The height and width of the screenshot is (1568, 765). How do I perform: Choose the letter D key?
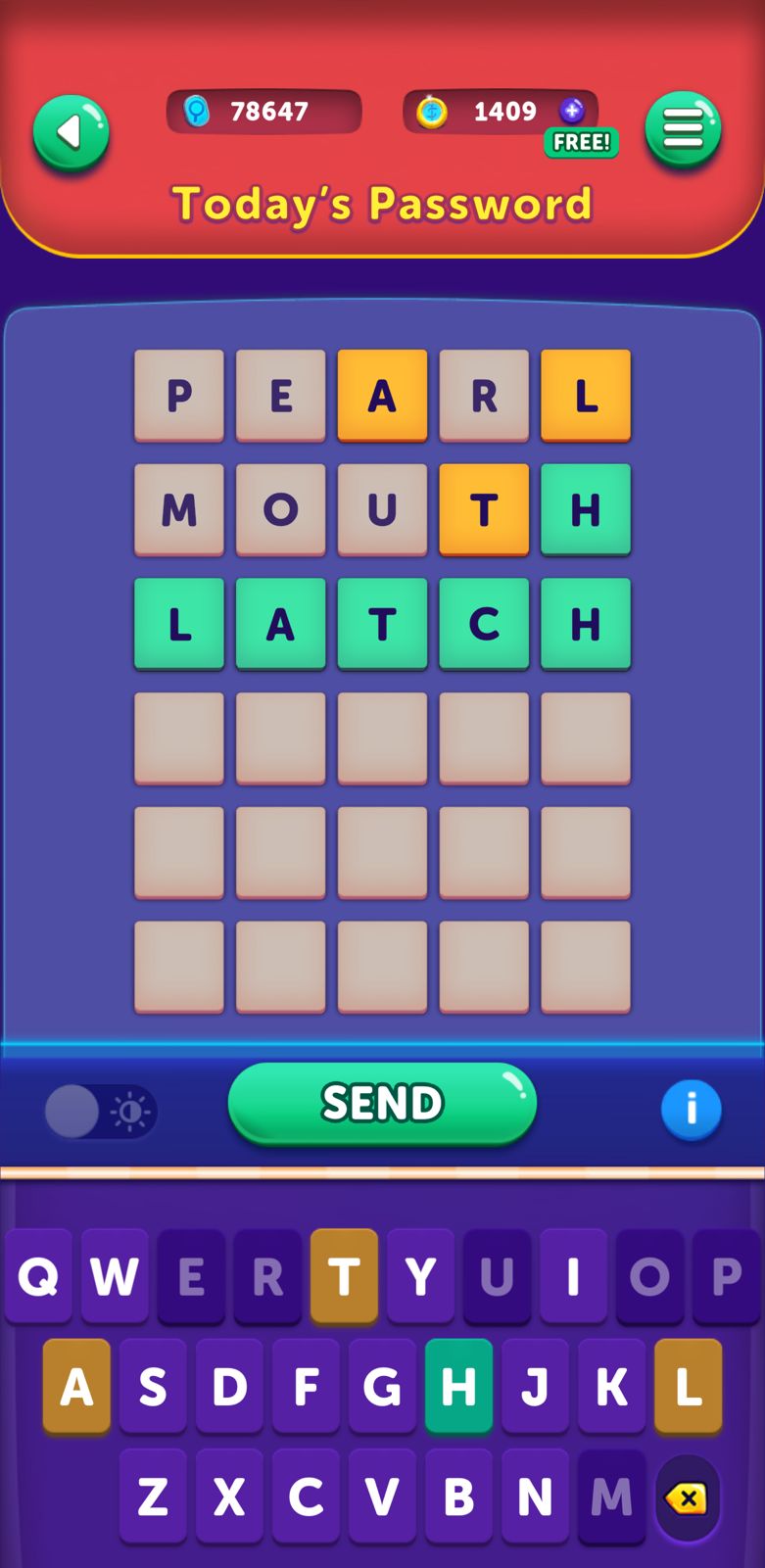(229, 1386)
